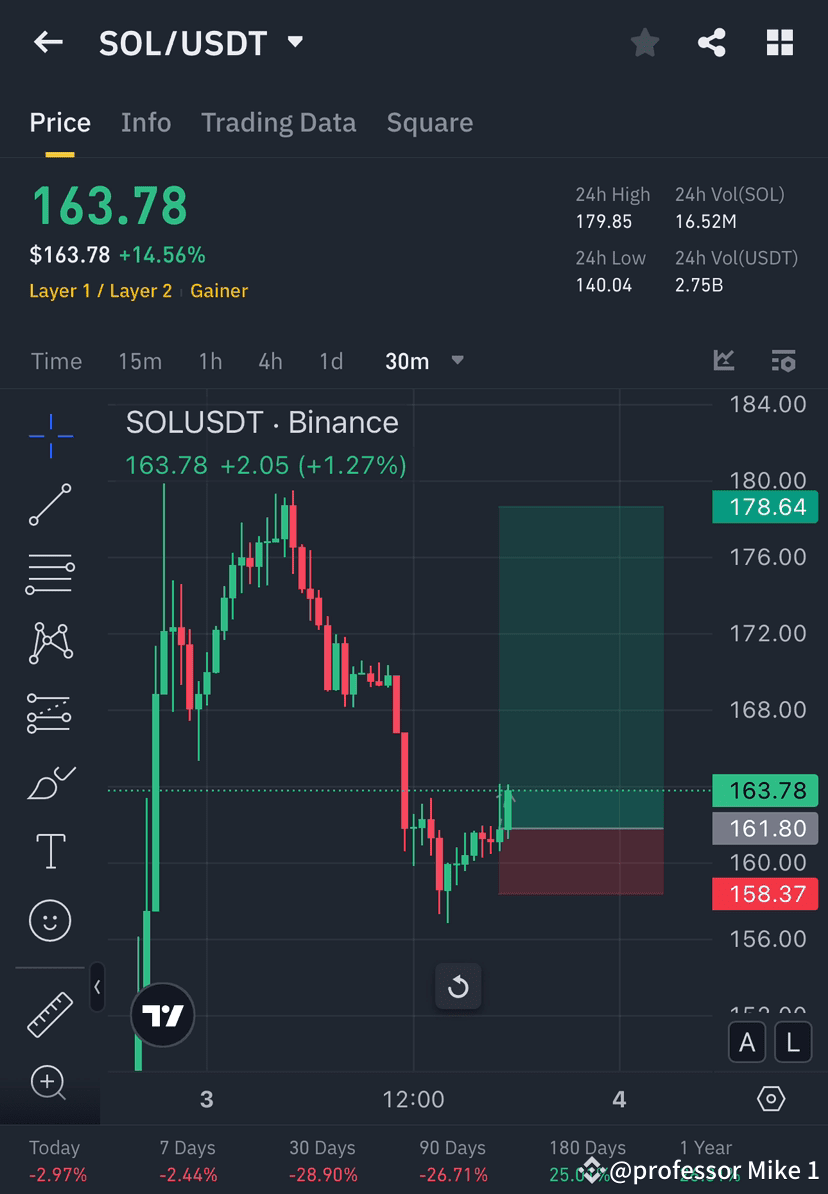Select the zoom-in magnifier tool
828x1194 pixels.
pyautogui.click(x=50, y=1083)
